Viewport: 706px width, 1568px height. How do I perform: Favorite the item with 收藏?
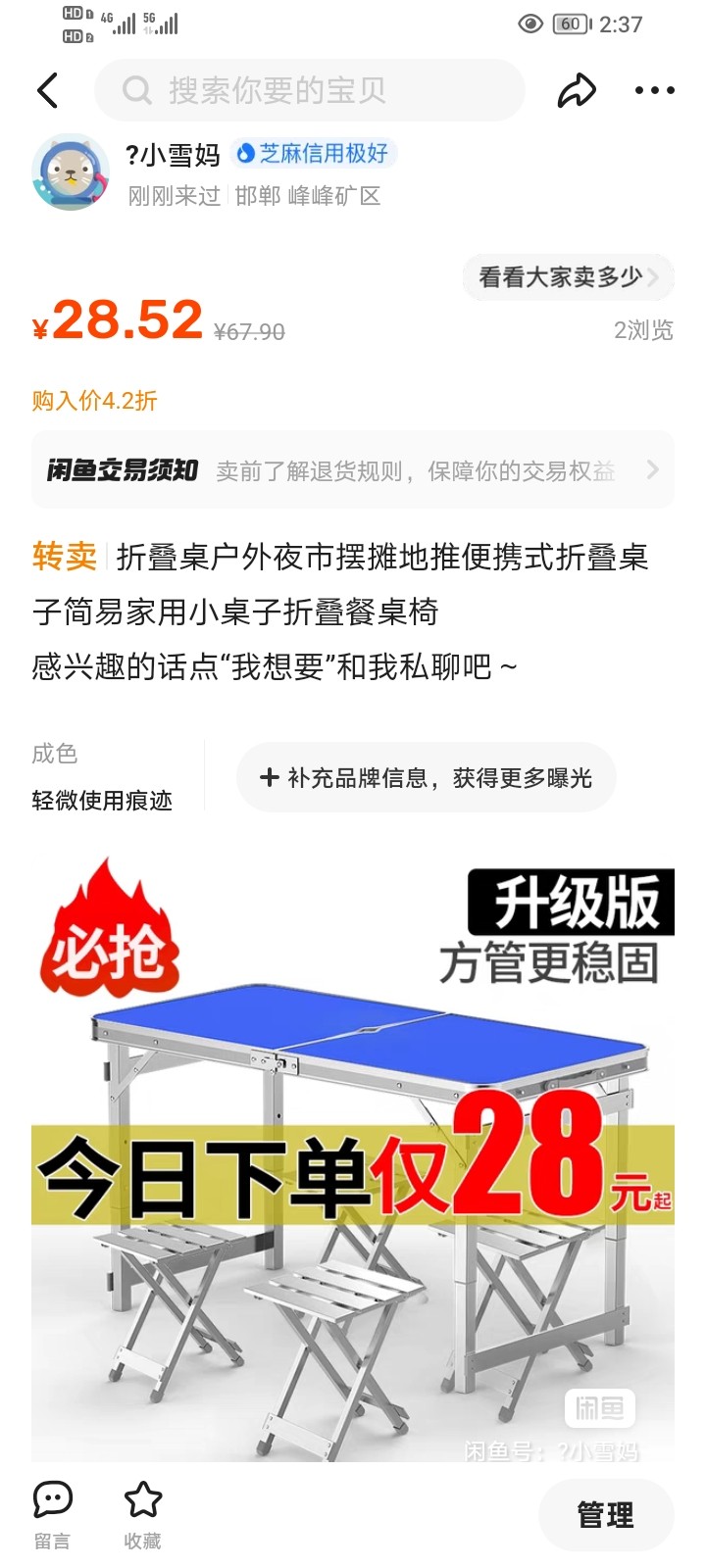[142, 1514]
